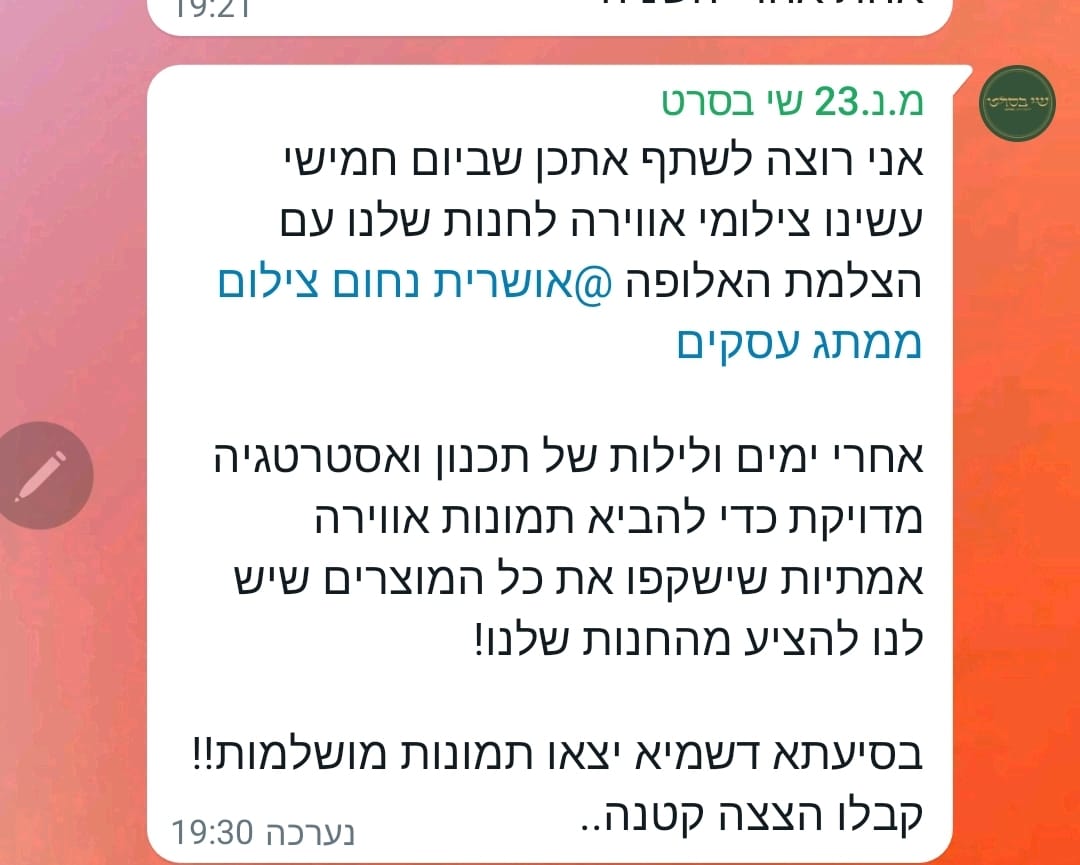
Task: Open the profile picture of שי בסרט
Action: coord(1015,102)
